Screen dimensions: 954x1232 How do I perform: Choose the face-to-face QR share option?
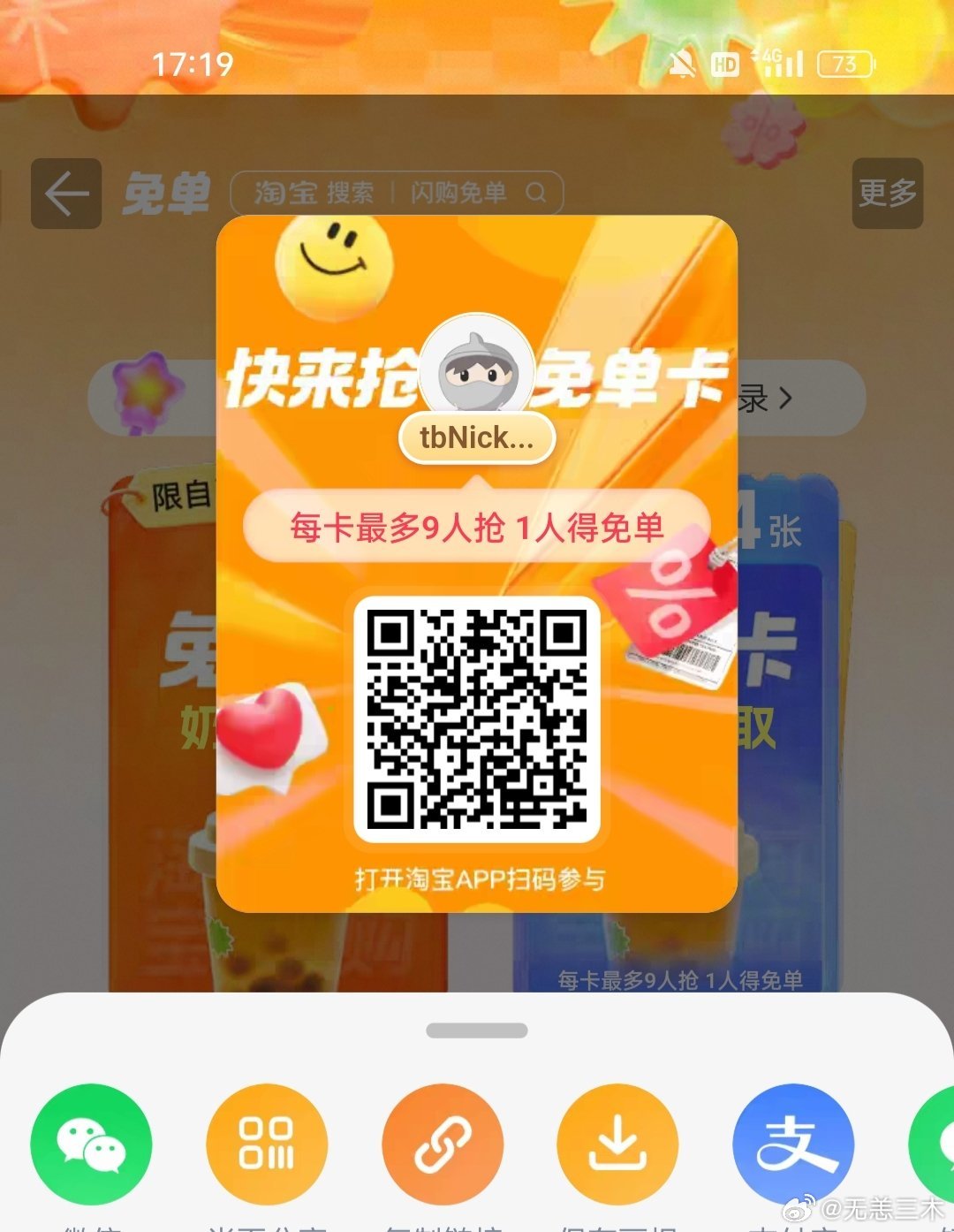point(267,1145)
